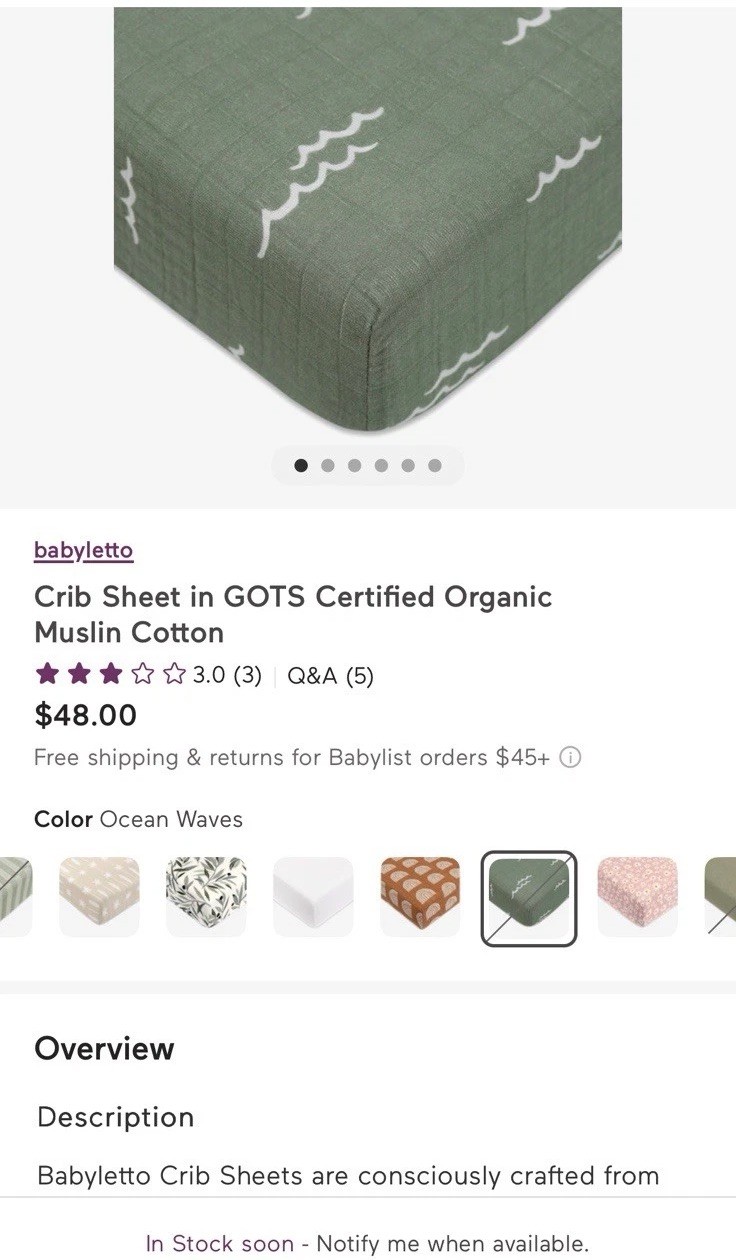
Task: Select the beige patterned crib sheet swatch
Action: pyautogui.click(x=98, y=897)
